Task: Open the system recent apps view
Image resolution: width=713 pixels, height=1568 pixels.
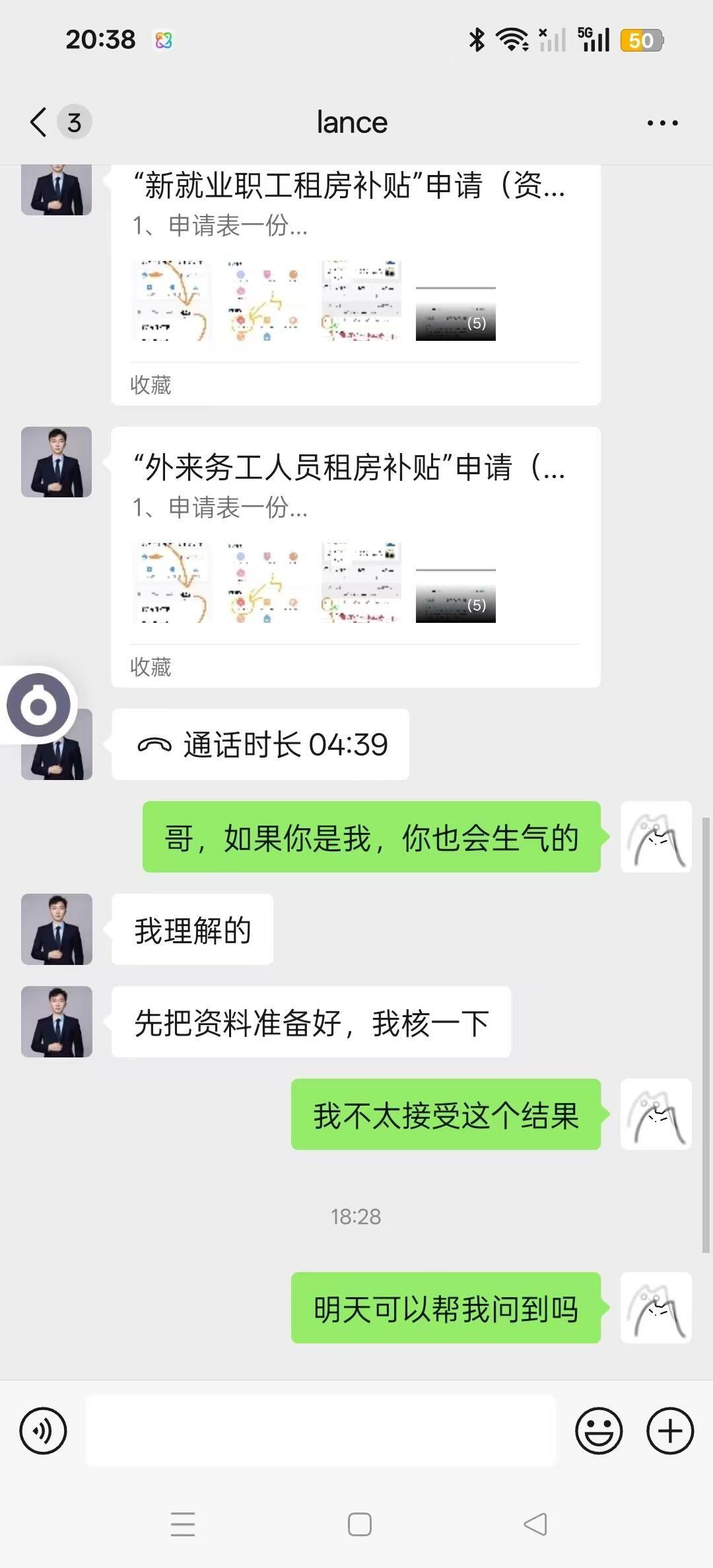Action: (183, 1524)
